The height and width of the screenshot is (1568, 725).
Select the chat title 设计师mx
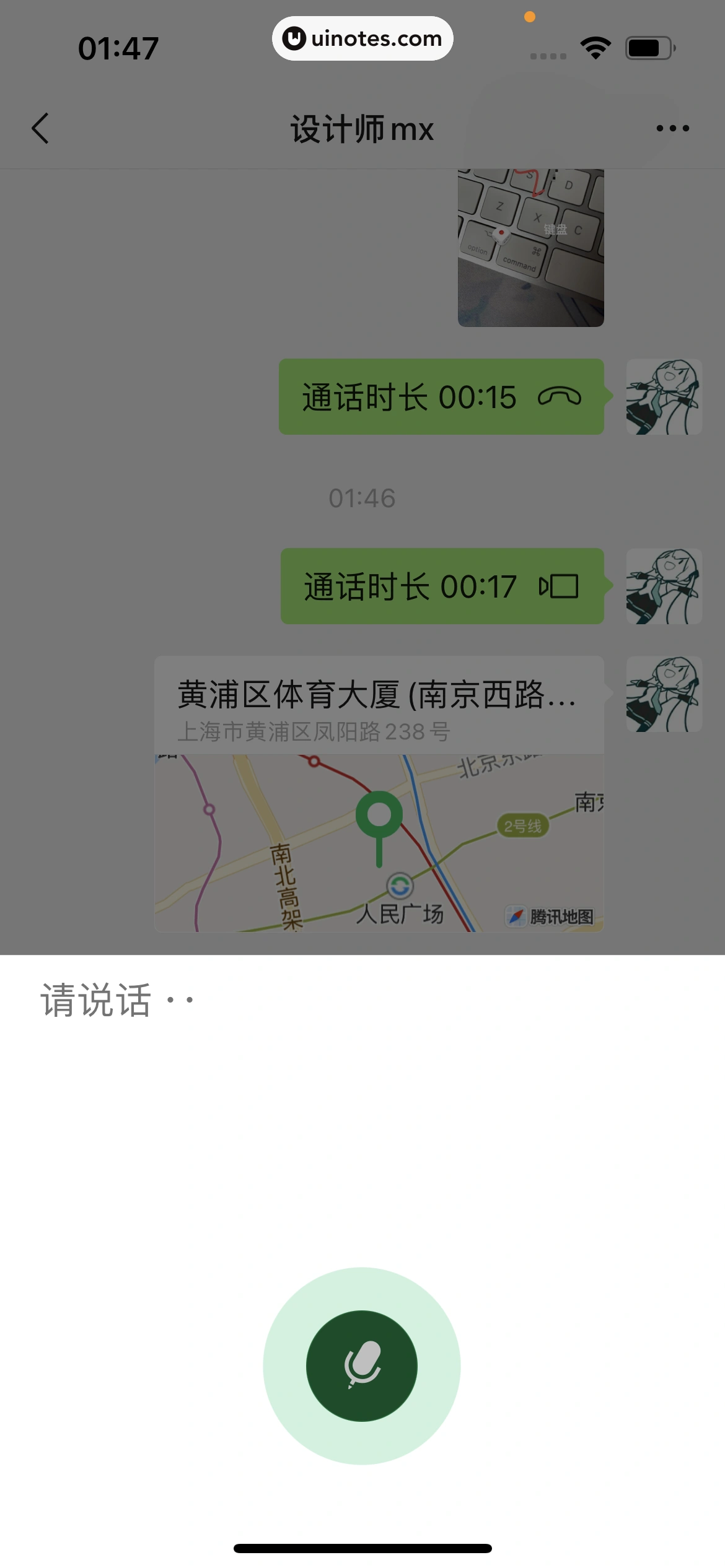[x=362, y=128]
